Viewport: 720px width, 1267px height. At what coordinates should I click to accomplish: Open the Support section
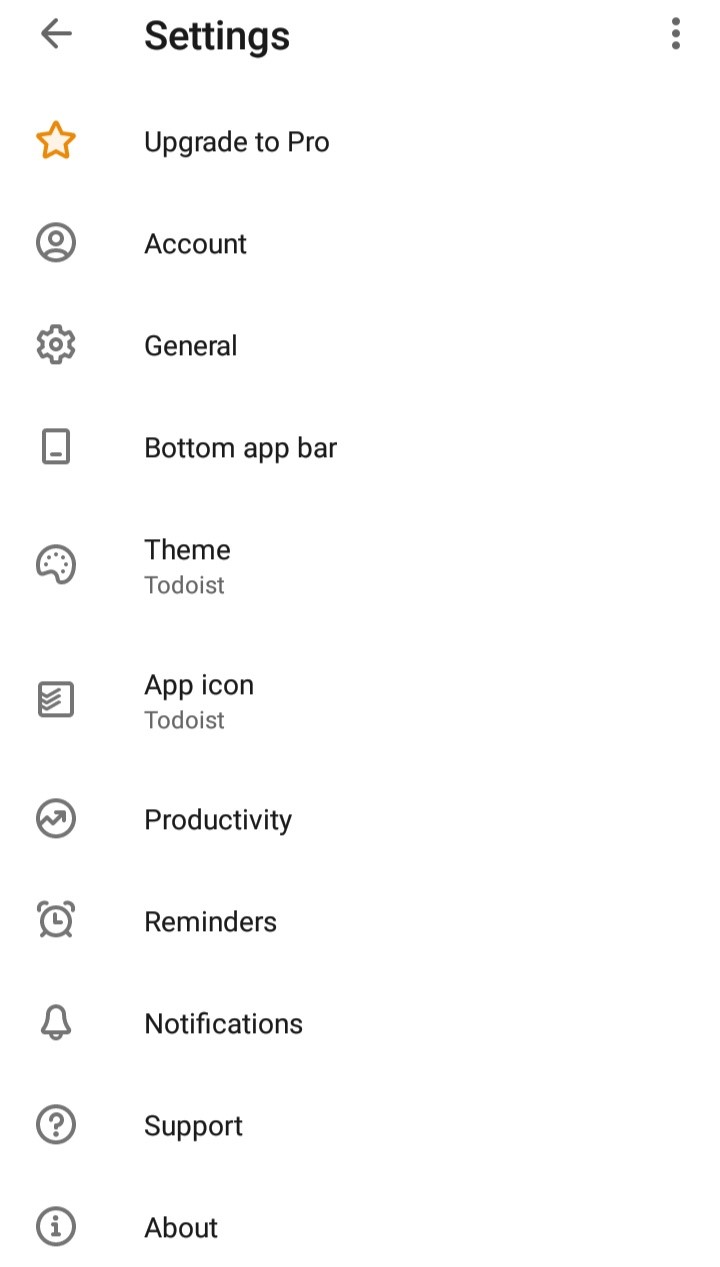tap(360, 1126)
